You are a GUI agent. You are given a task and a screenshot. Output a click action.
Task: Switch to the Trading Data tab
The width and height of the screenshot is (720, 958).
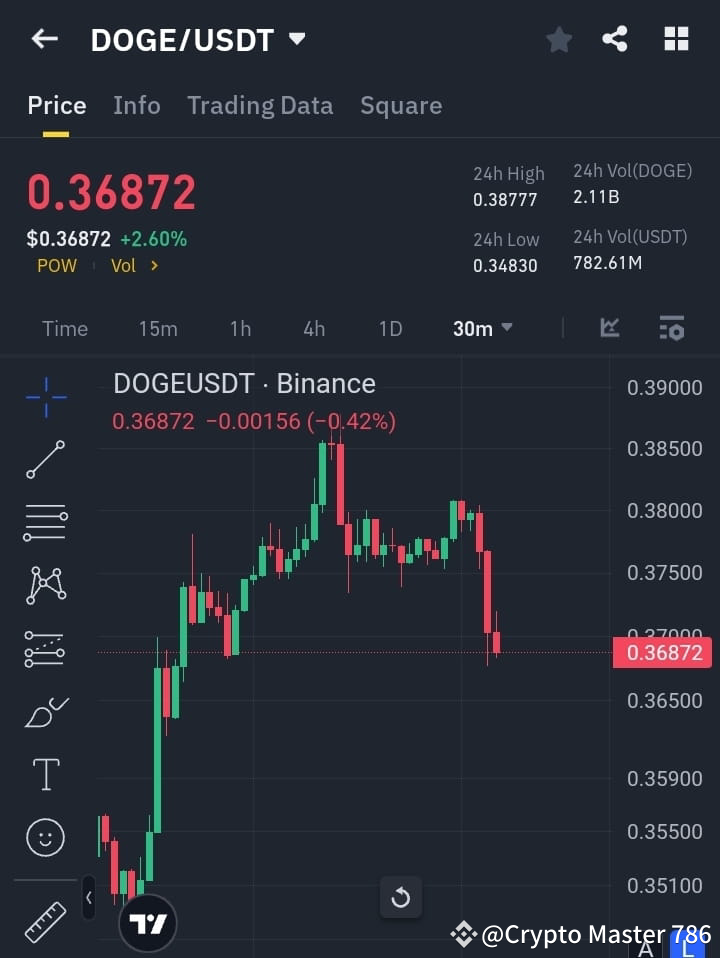[x=260, y=105]
